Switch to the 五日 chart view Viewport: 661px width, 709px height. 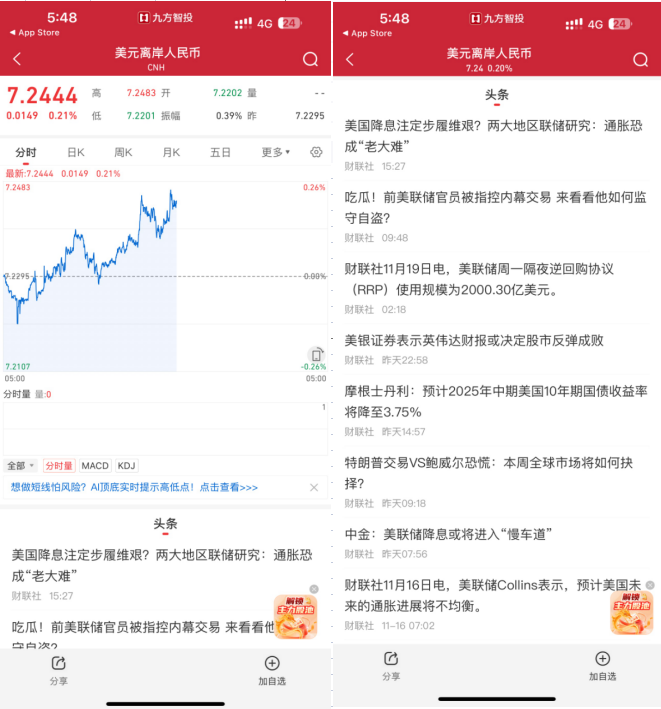[x=220, y=152]
